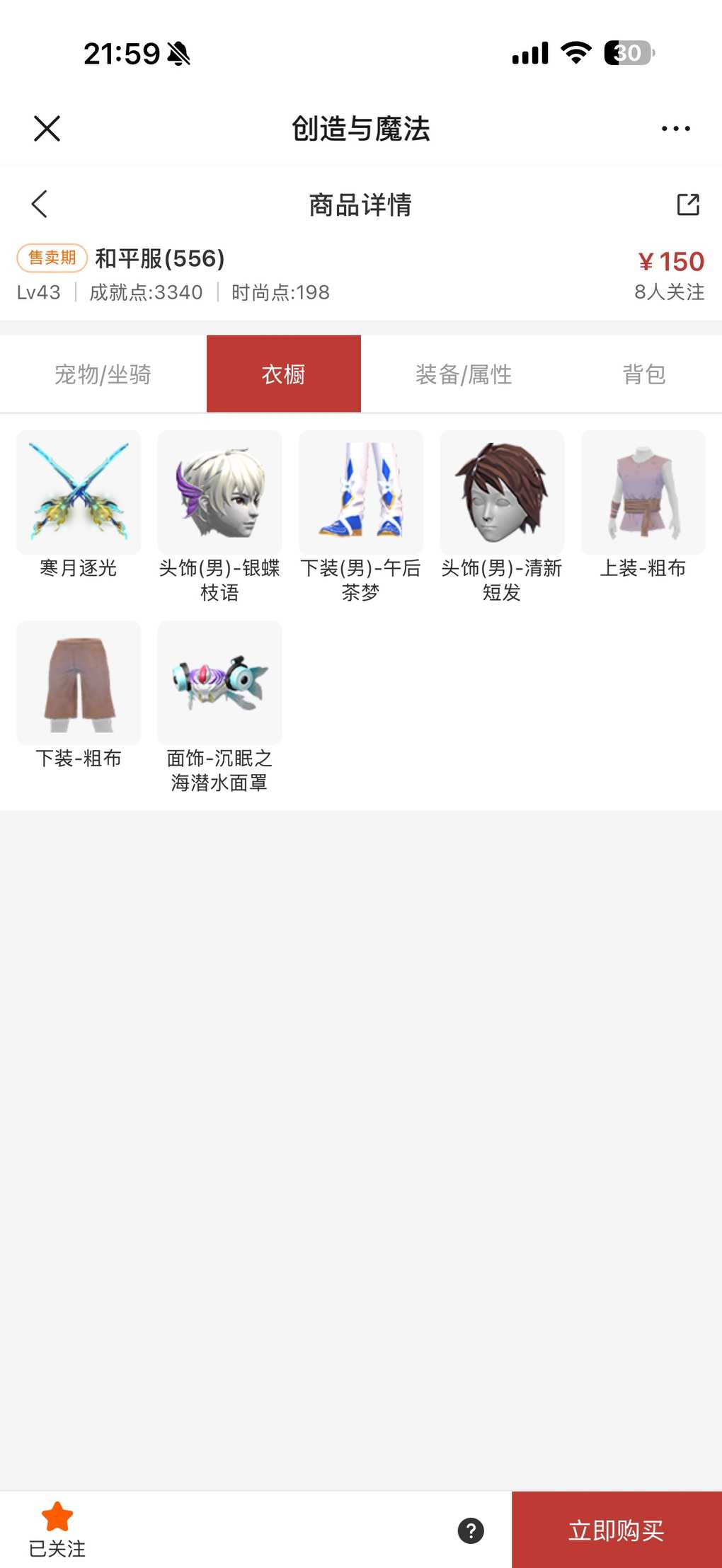722x1568 pixels.
Task: View 下装(男)-午后茶梦 item
Action: pyautogui.click(x=361, y=493)
